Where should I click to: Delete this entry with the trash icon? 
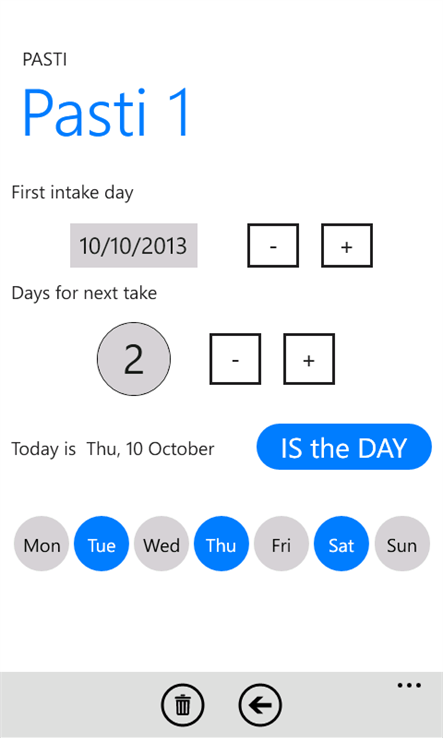(183, 705)
